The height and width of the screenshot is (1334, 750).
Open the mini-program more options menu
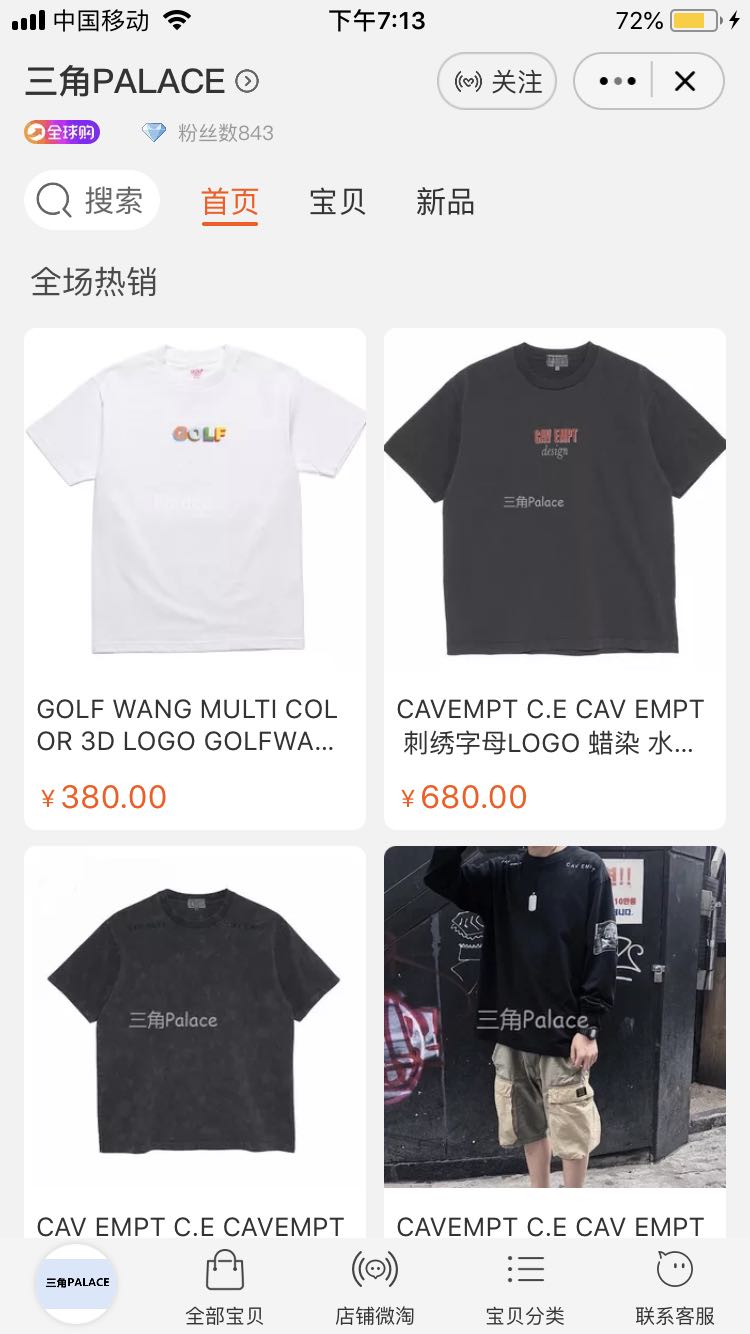617,81
